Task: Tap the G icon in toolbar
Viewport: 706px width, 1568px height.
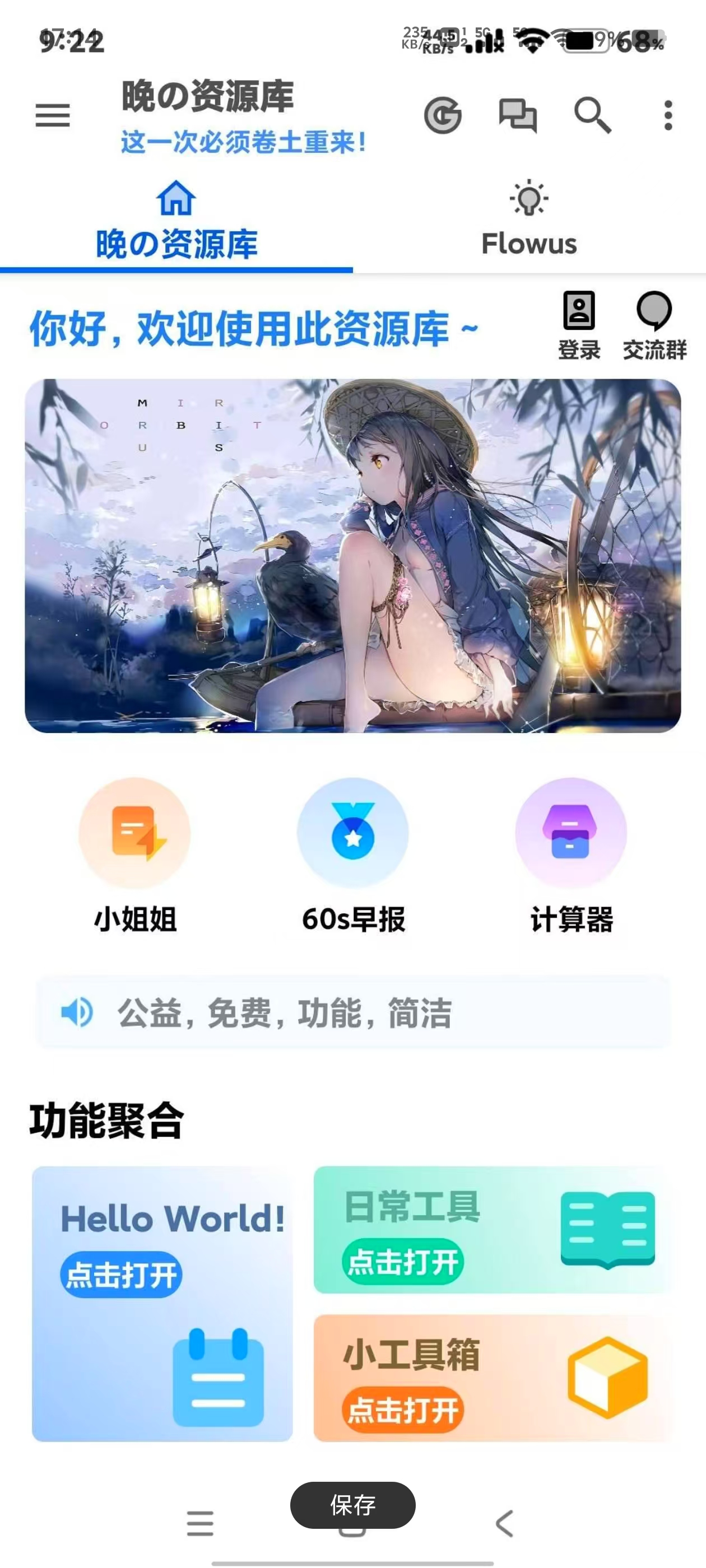Action: point(443,115)
